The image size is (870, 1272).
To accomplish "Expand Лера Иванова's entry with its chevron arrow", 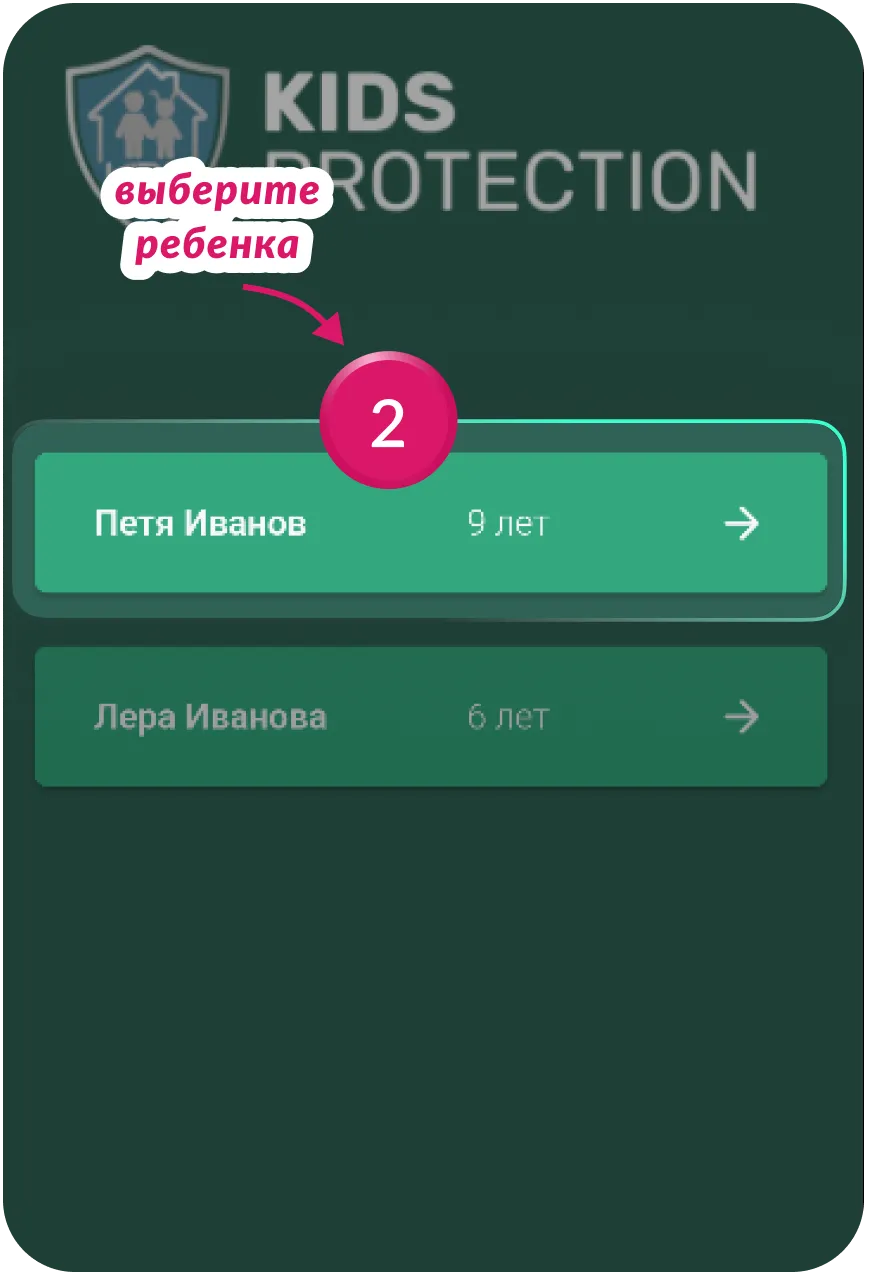I will (x=743, y=717).
